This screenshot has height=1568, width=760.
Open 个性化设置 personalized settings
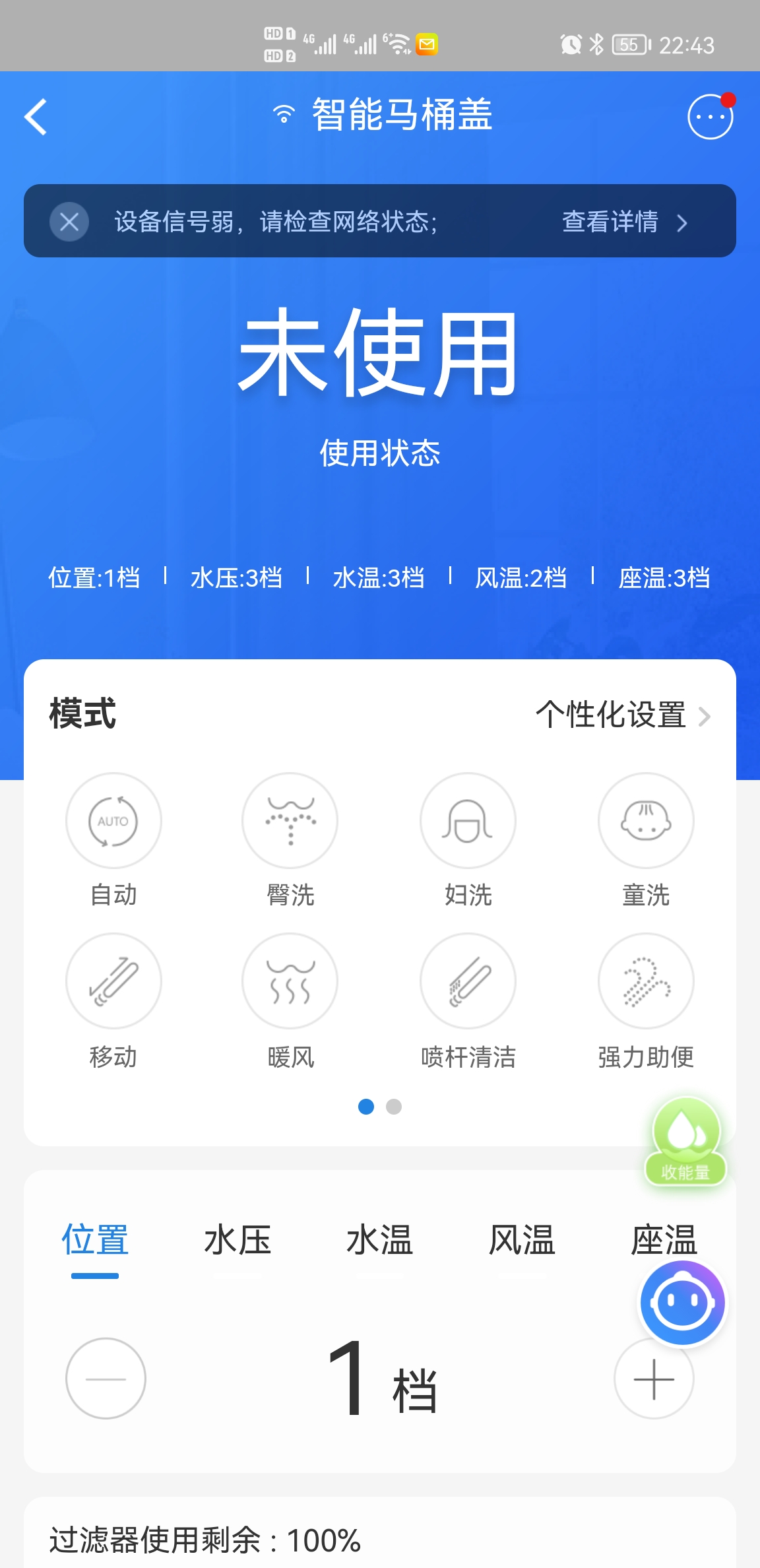click(x=612, y=715)
